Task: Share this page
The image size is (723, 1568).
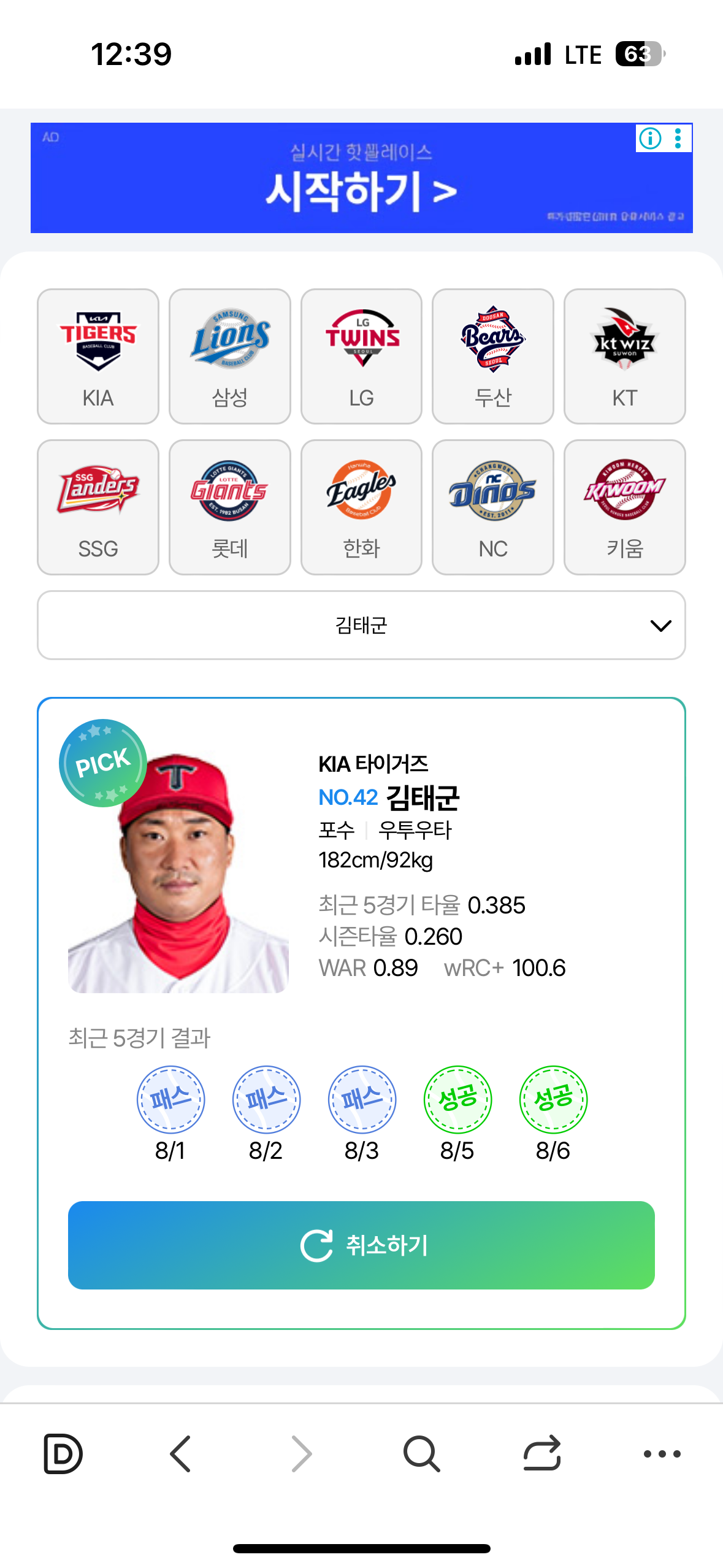Action: click(x=542, y=1453)
